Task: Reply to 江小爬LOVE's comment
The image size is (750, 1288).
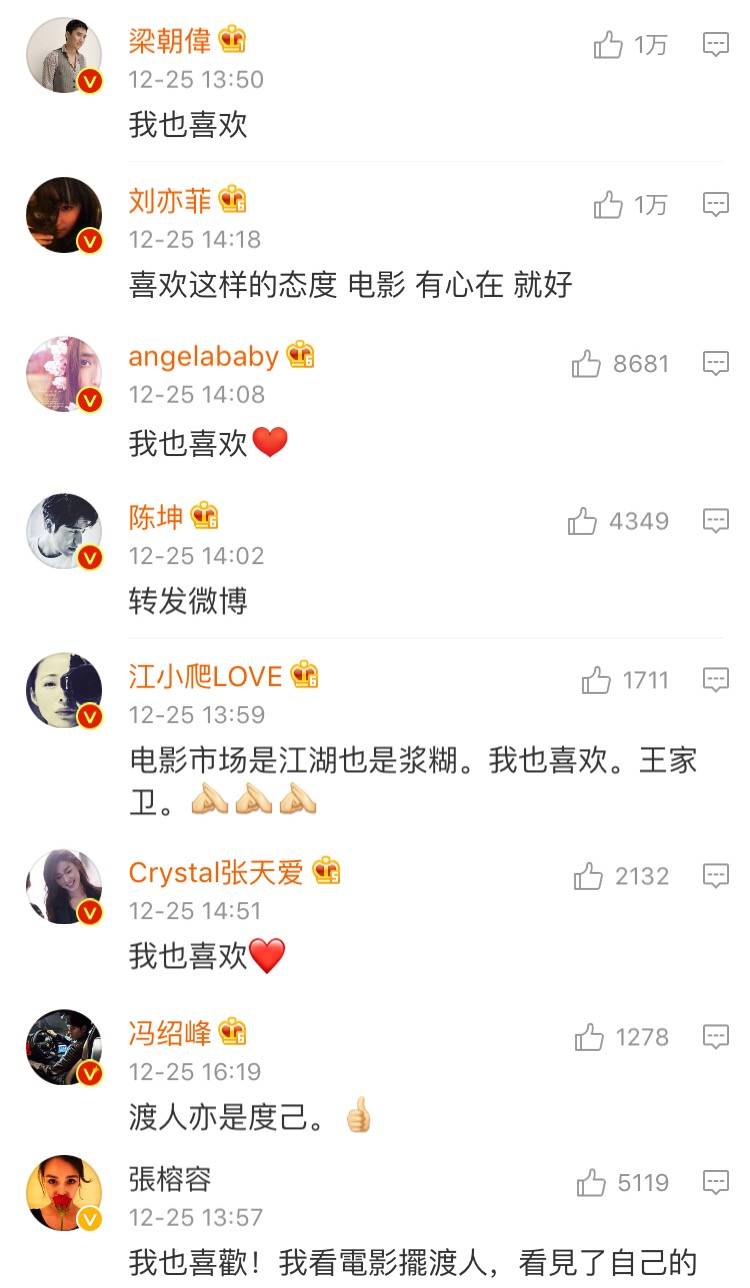Action: 715,681
